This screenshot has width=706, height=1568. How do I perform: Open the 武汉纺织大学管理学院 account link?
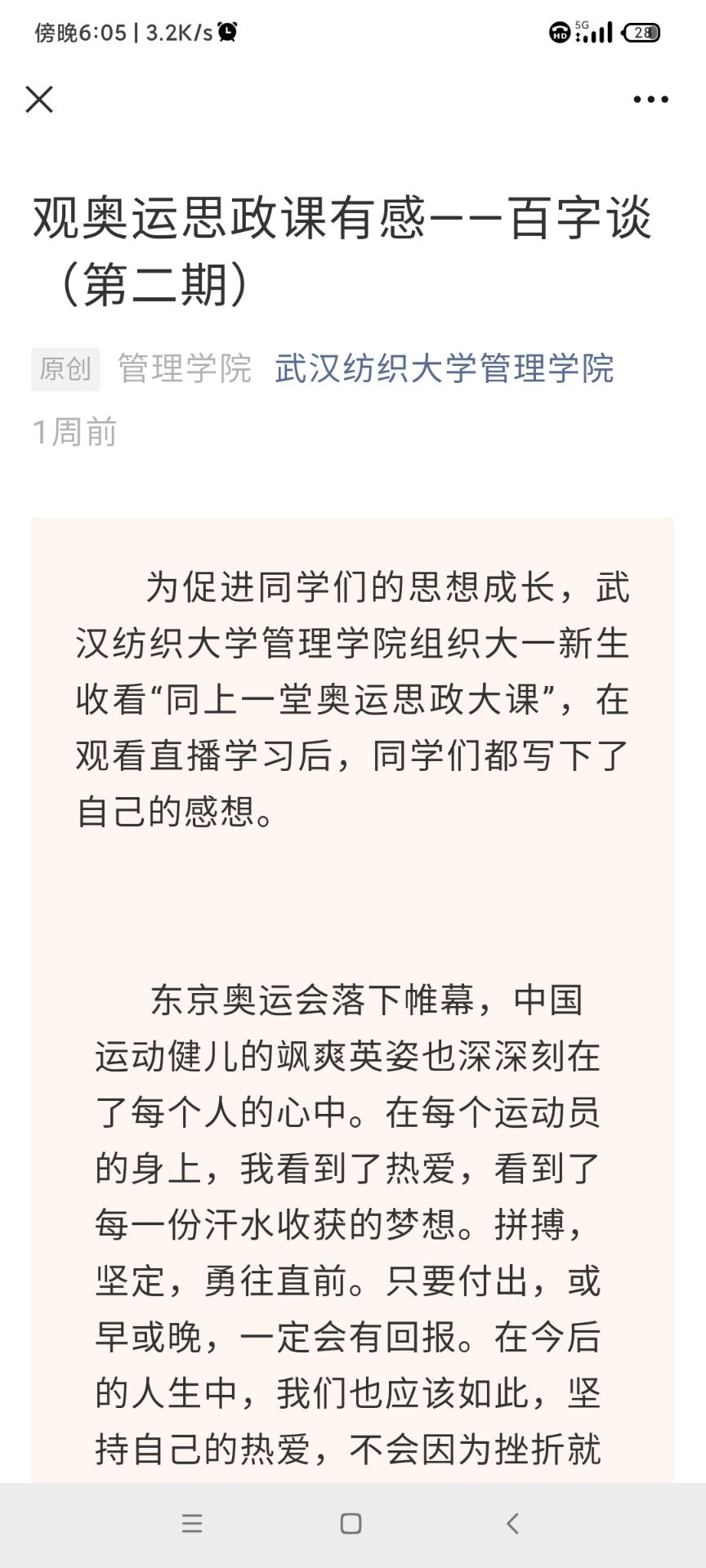click(444, 368)
